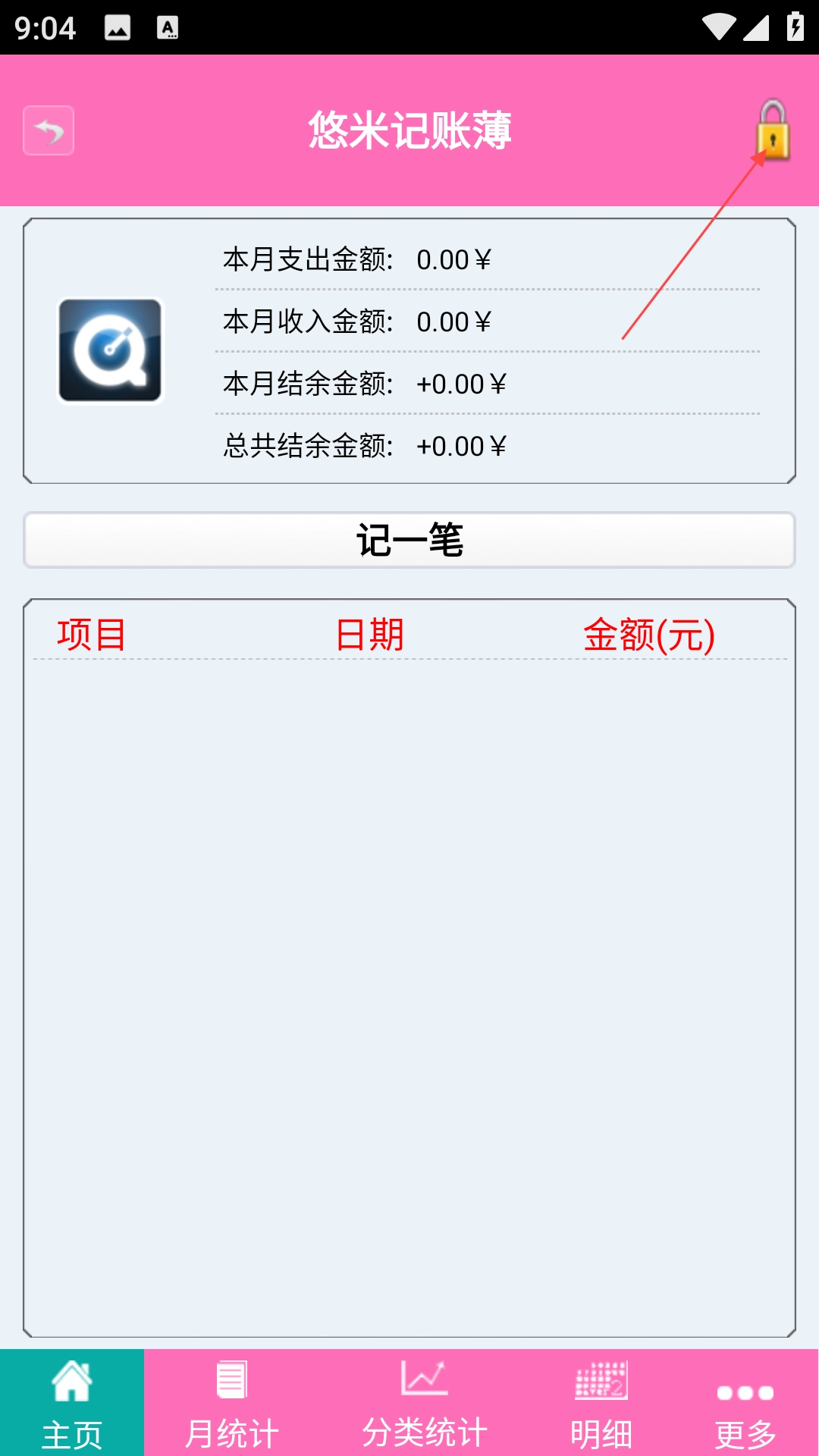Image resolution: width=819 pixels, height=1456 pixels.
Task: Tap the 记一笔 button
Action: click(409, 540)
